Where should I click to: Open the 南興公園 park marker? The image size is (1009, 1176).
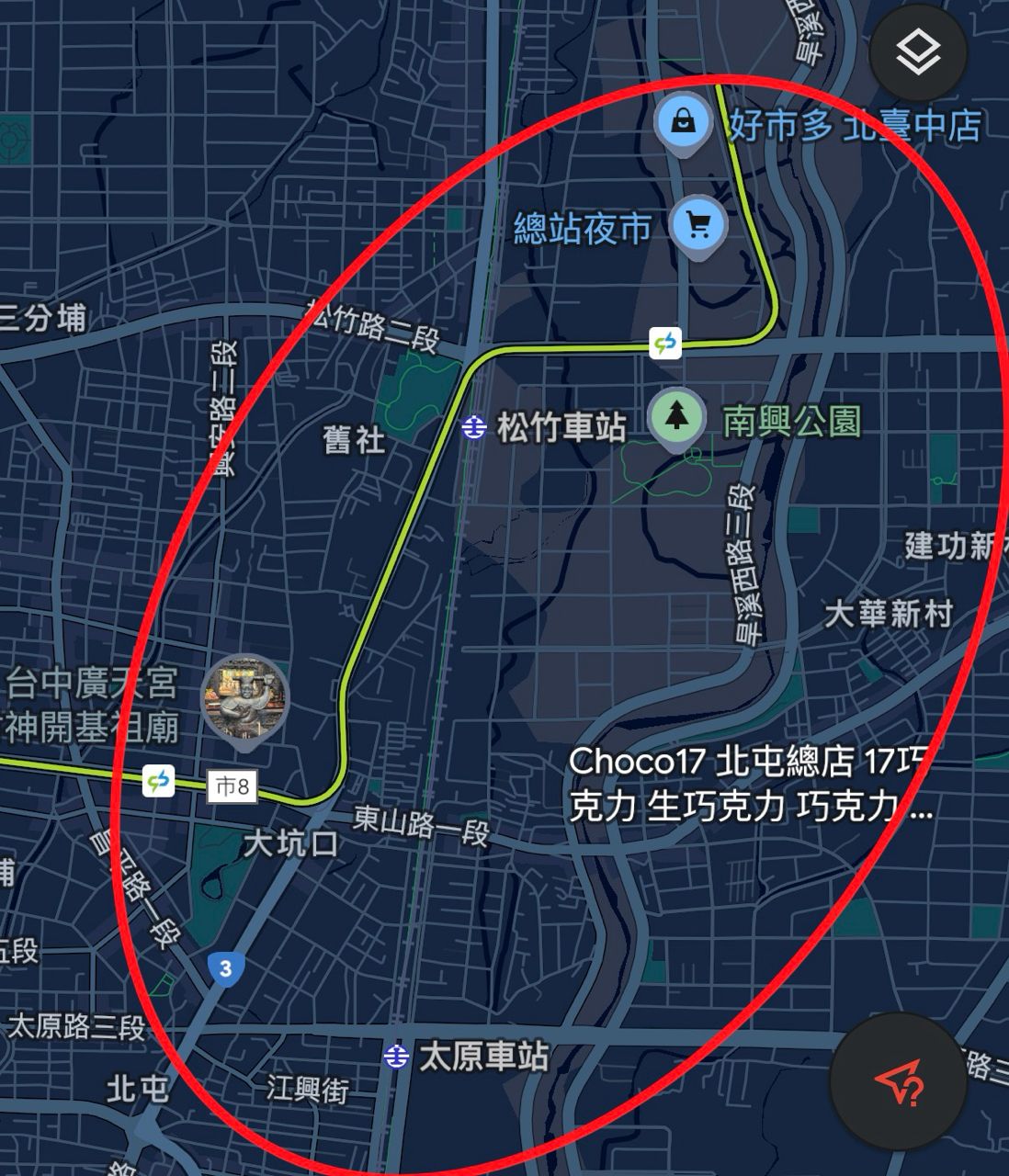point(676,416)
